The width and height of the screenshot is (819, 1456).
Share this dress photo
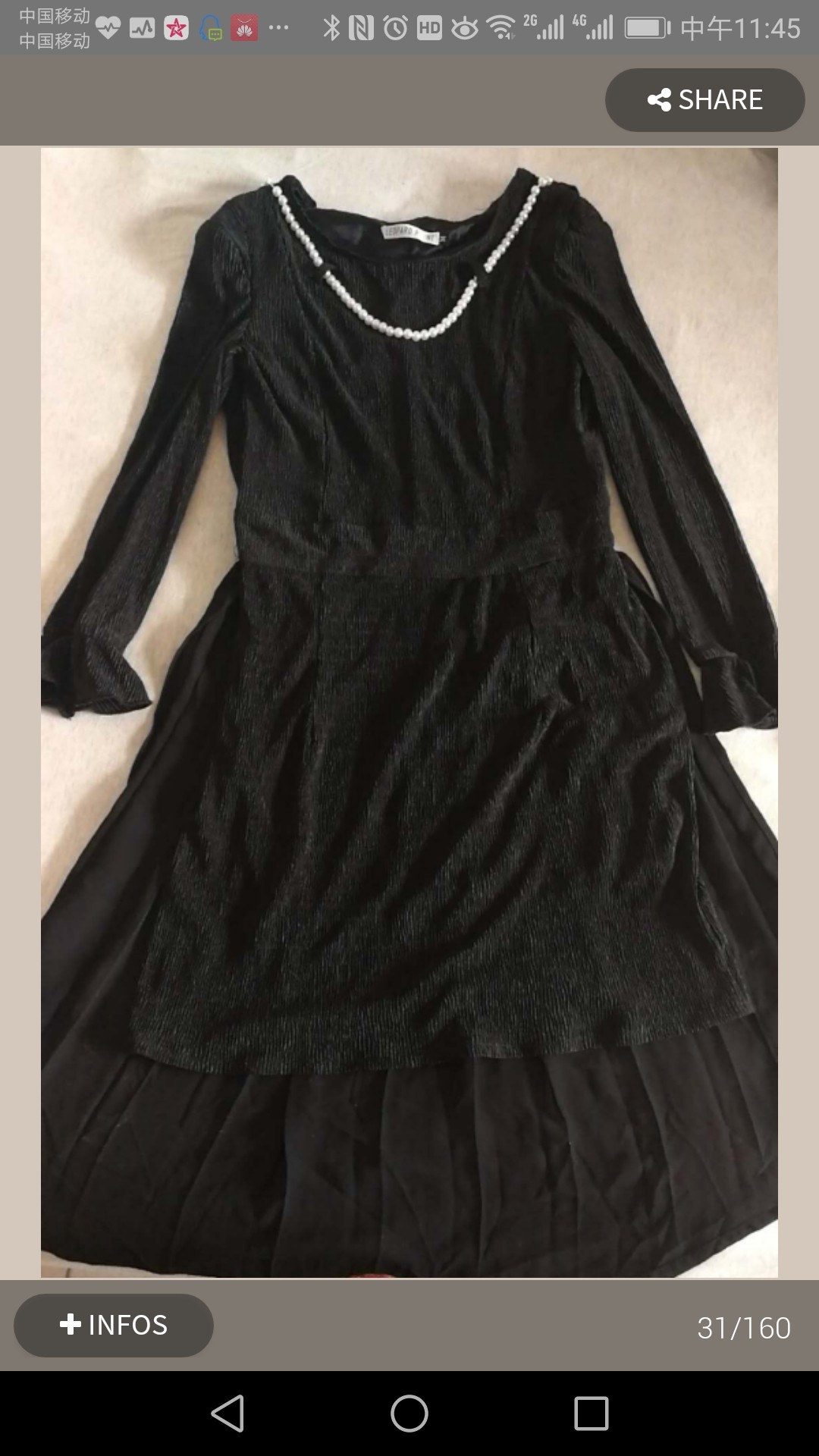point(704,100)
